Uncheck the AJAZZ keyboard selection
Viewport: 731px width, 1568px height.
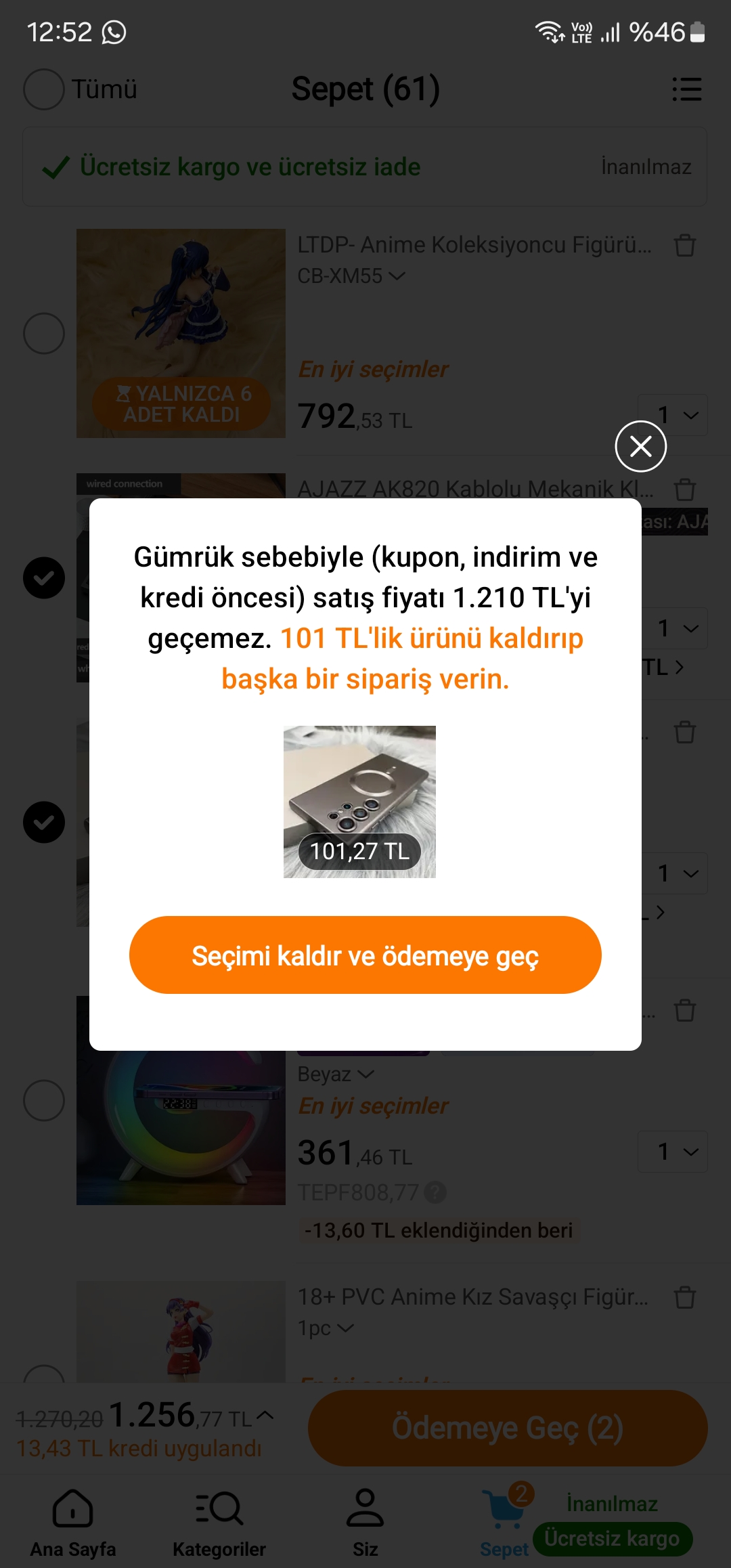44,578
